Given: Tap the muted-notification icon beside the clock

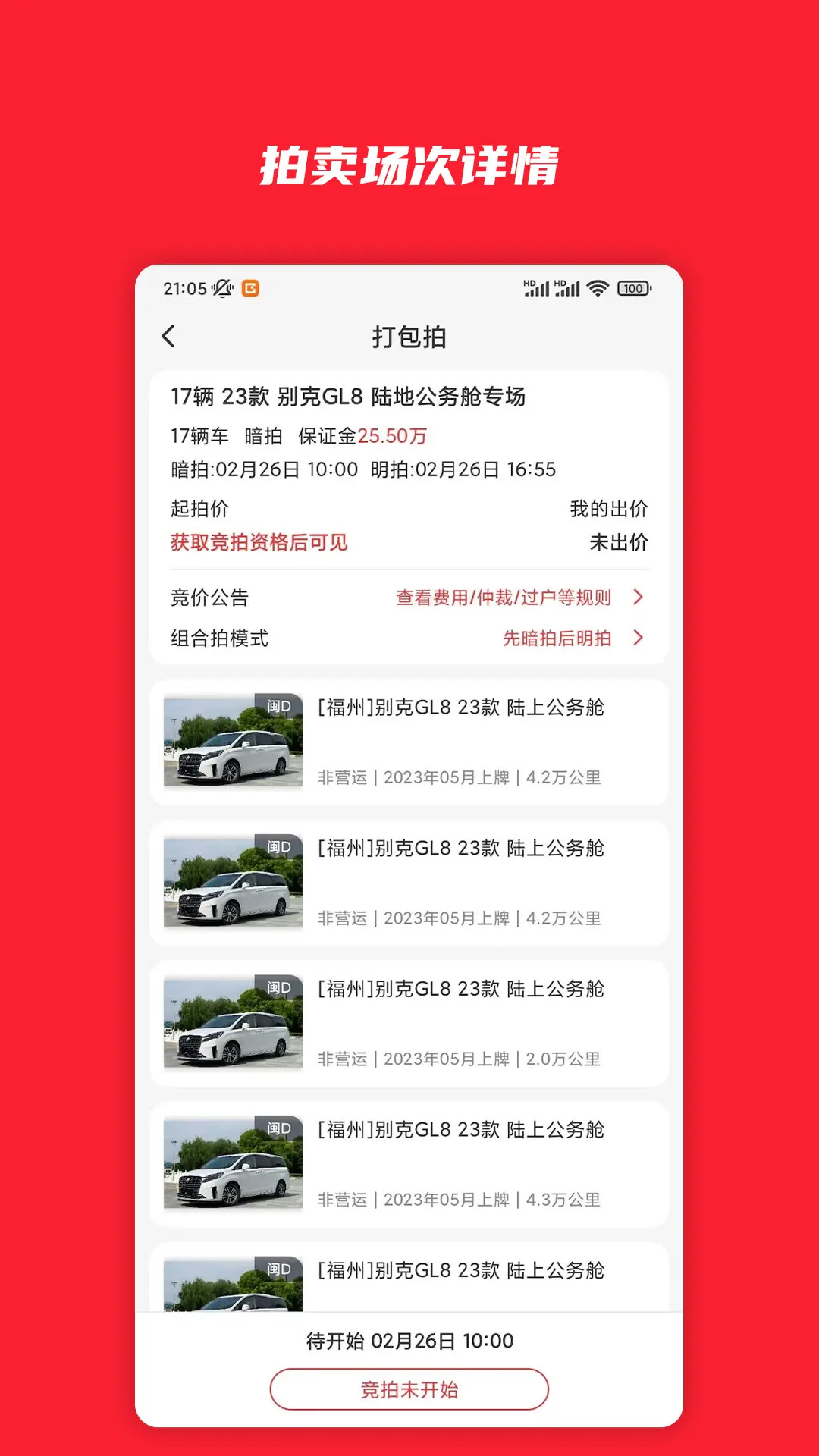Looking at the screenshot, I should [x=220, y=289].
